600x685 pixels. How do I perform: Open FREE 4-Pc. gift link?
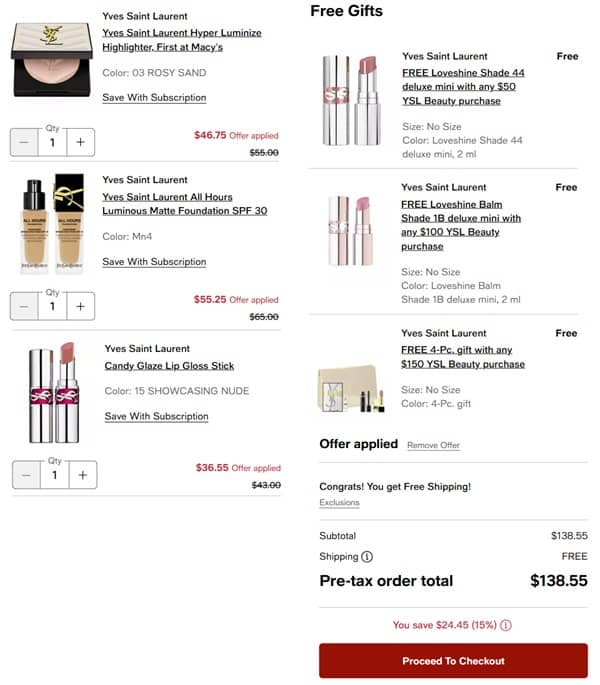(462, 357)
